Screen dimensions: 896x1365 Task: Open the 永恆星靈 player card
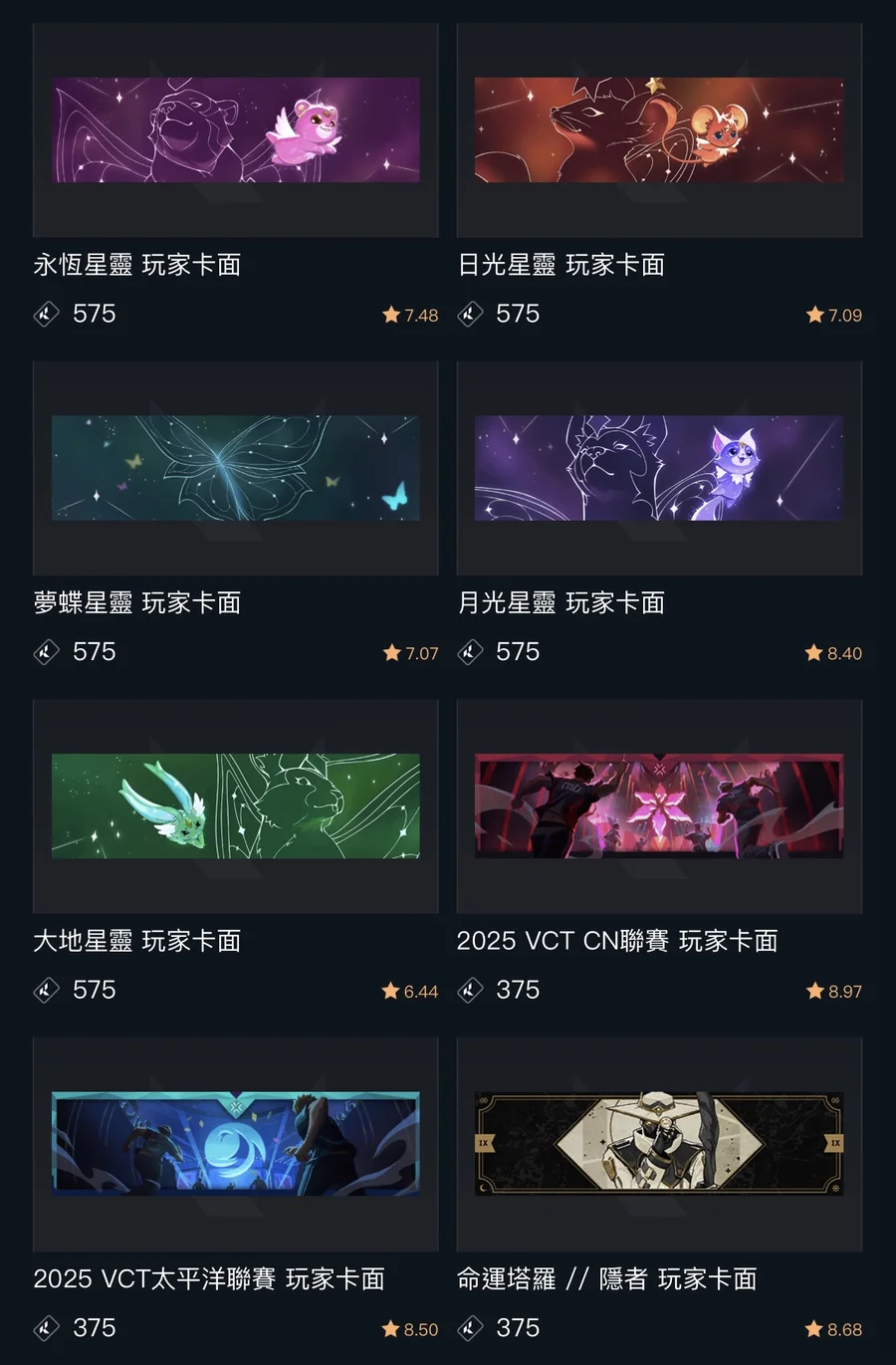(x=235, y=130)
